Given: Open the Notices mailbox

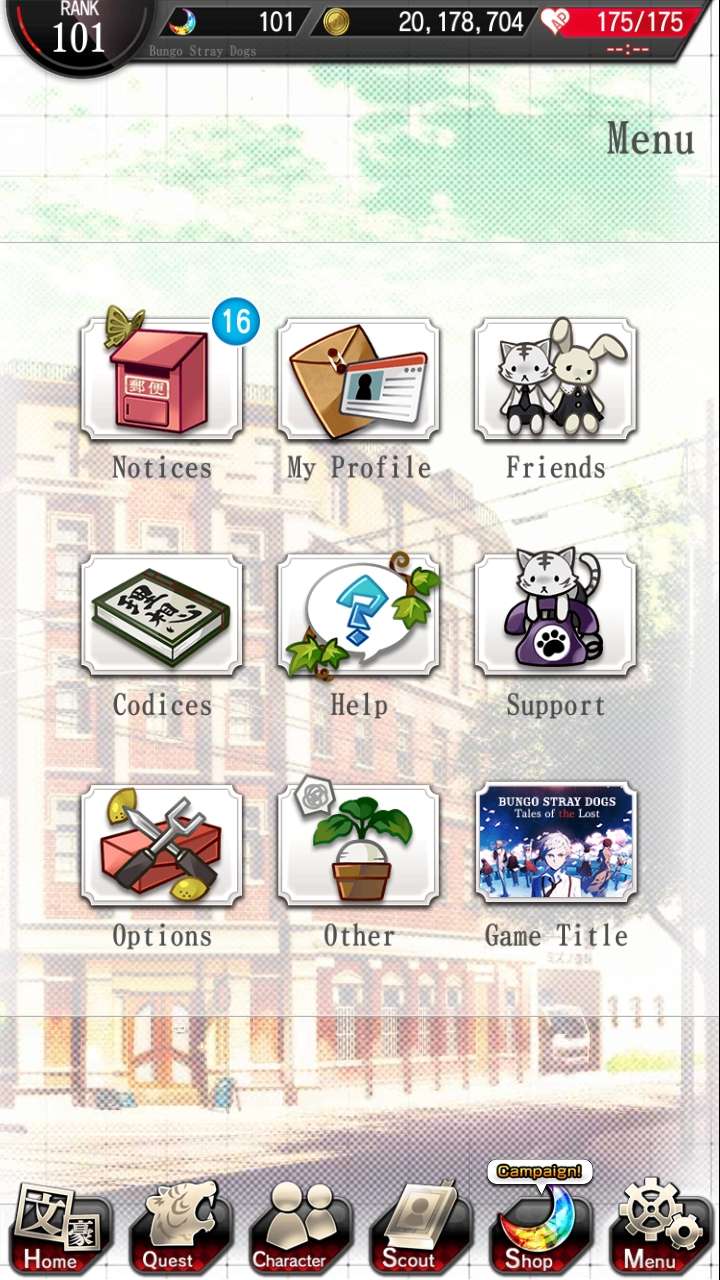Looking at the screenshot, I should point(161,380).
